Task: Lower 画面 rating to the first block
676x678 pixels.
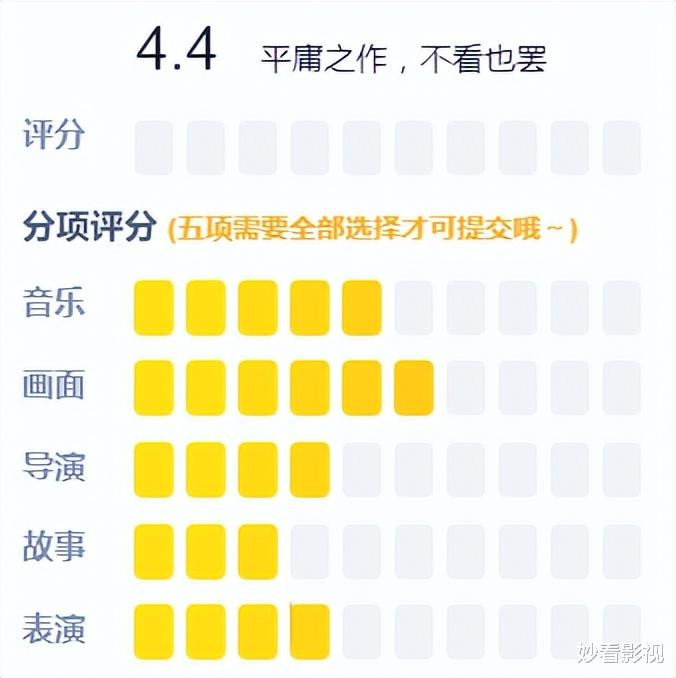Action: coord(153,388)
